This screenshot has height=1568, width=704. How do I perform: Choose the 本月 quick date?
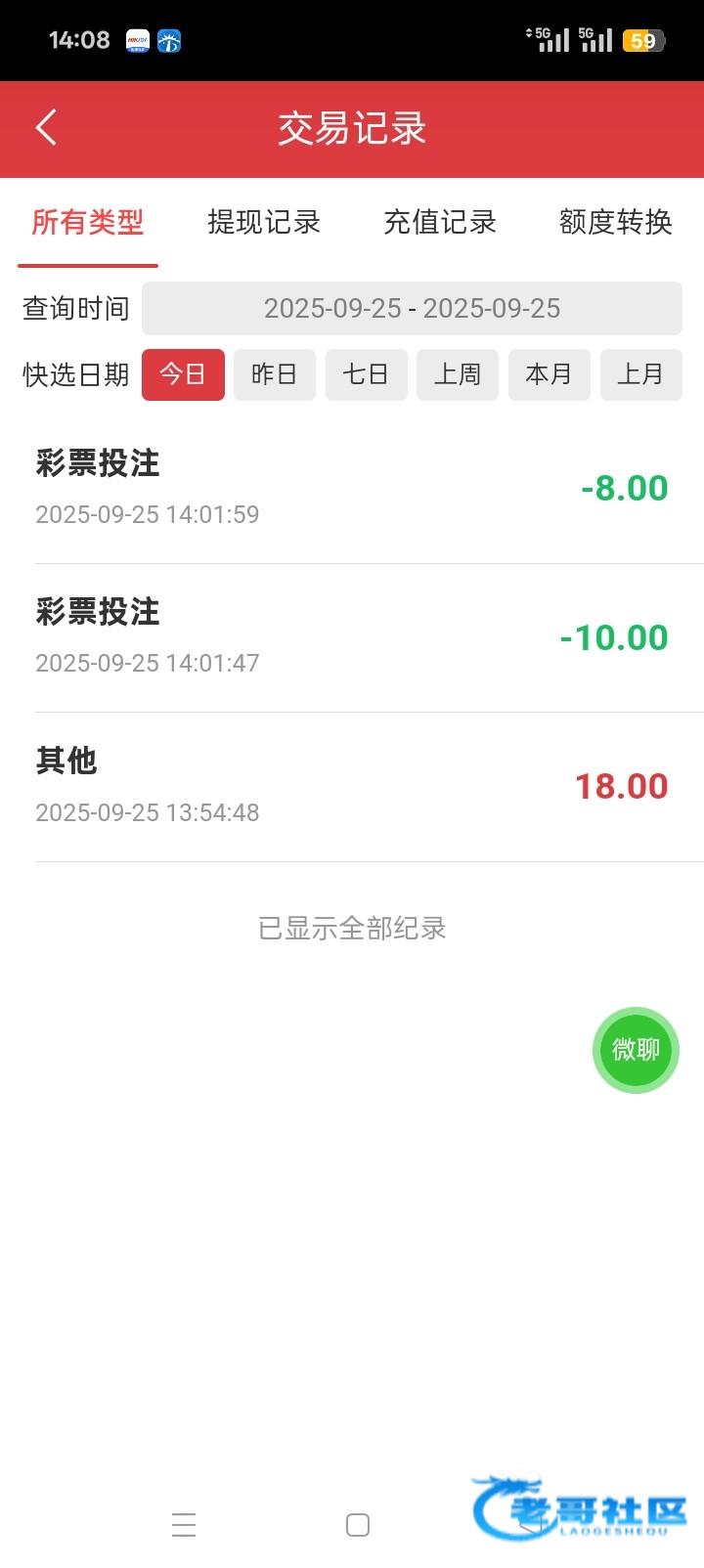549,374
